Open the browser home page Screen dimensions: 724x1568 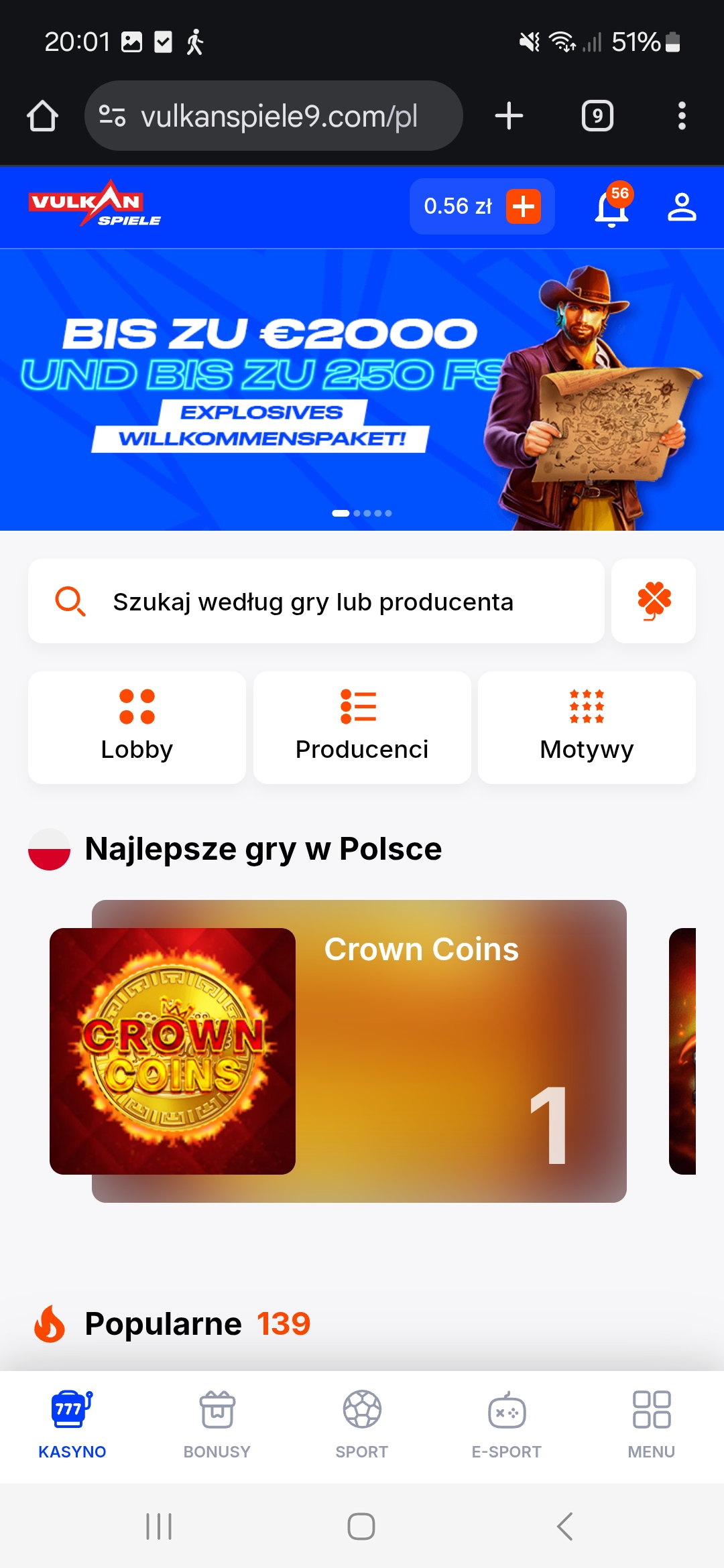coord(42,116)
